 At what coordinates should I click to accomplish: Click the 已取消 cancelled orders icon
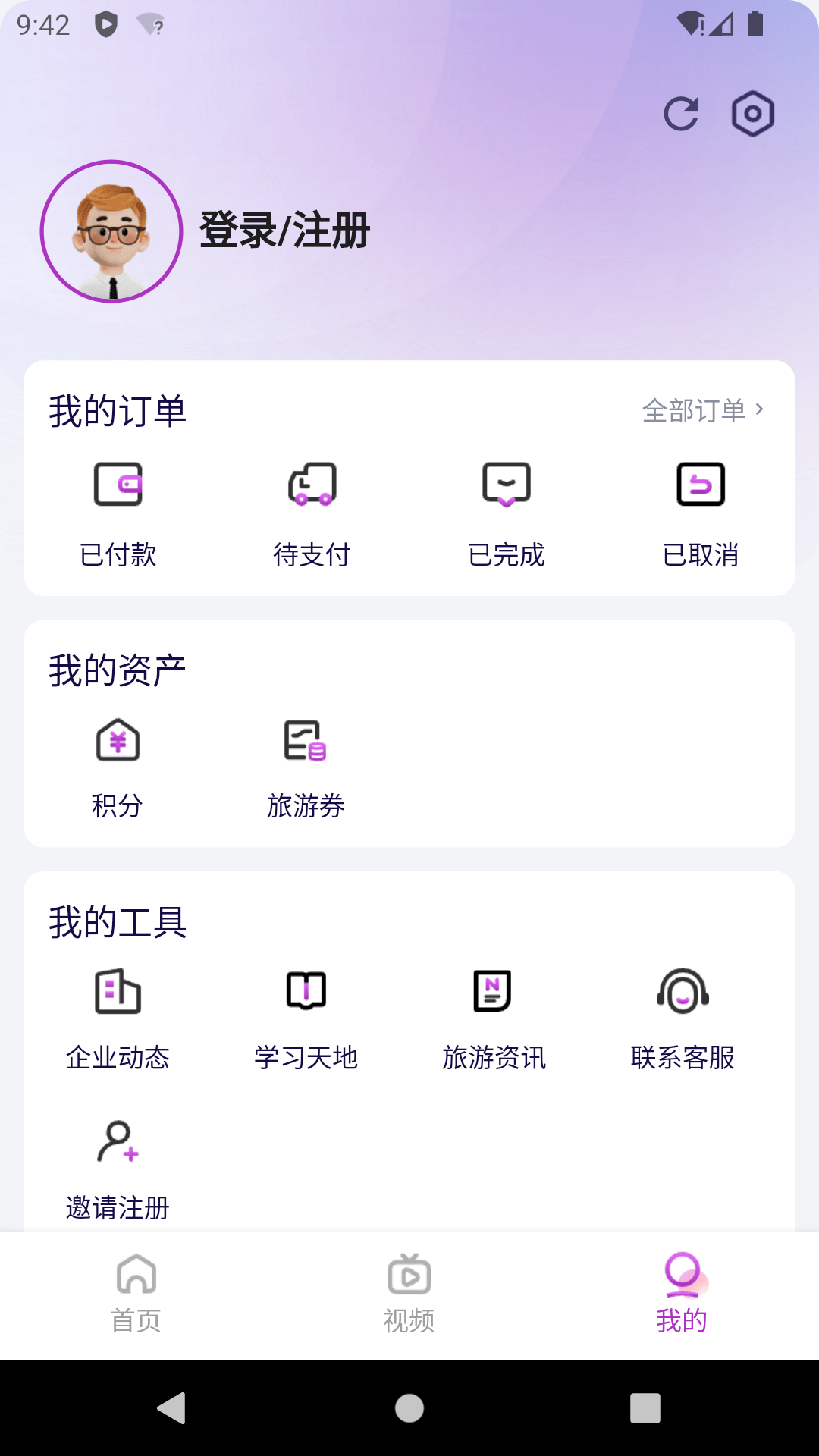point(699,485)
